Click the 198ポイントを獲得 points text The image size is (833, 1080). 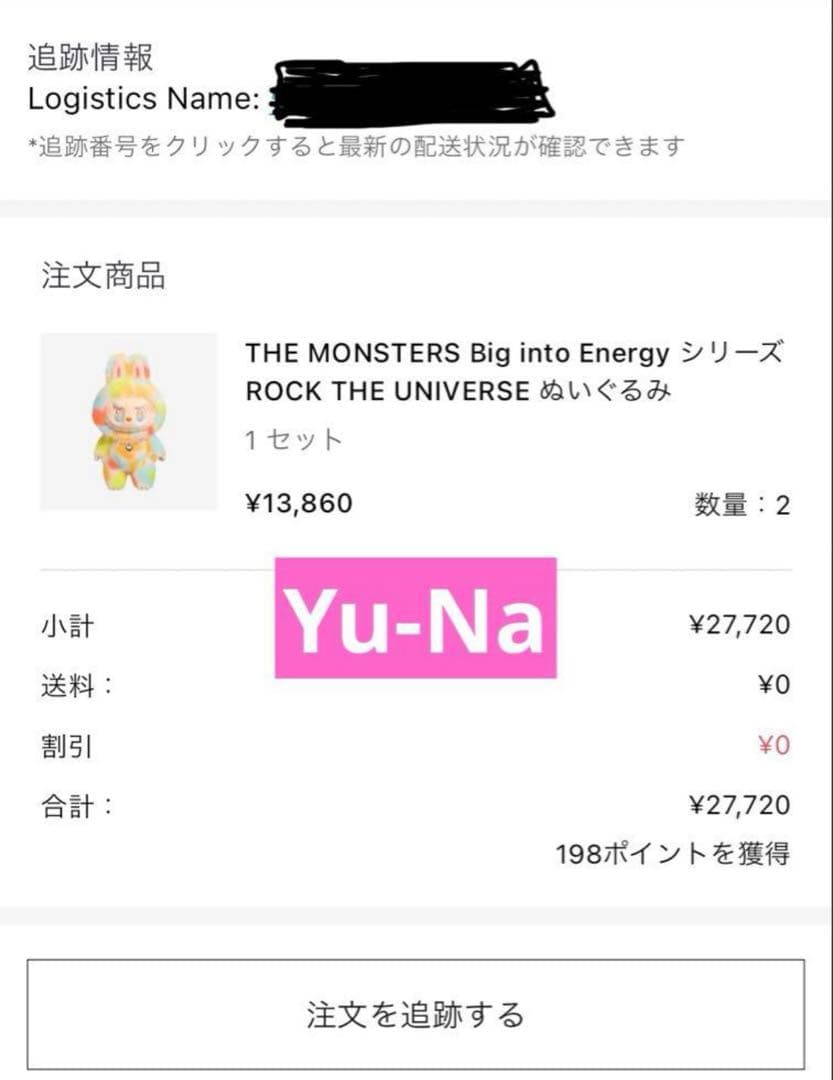click(x=674, y=855)
